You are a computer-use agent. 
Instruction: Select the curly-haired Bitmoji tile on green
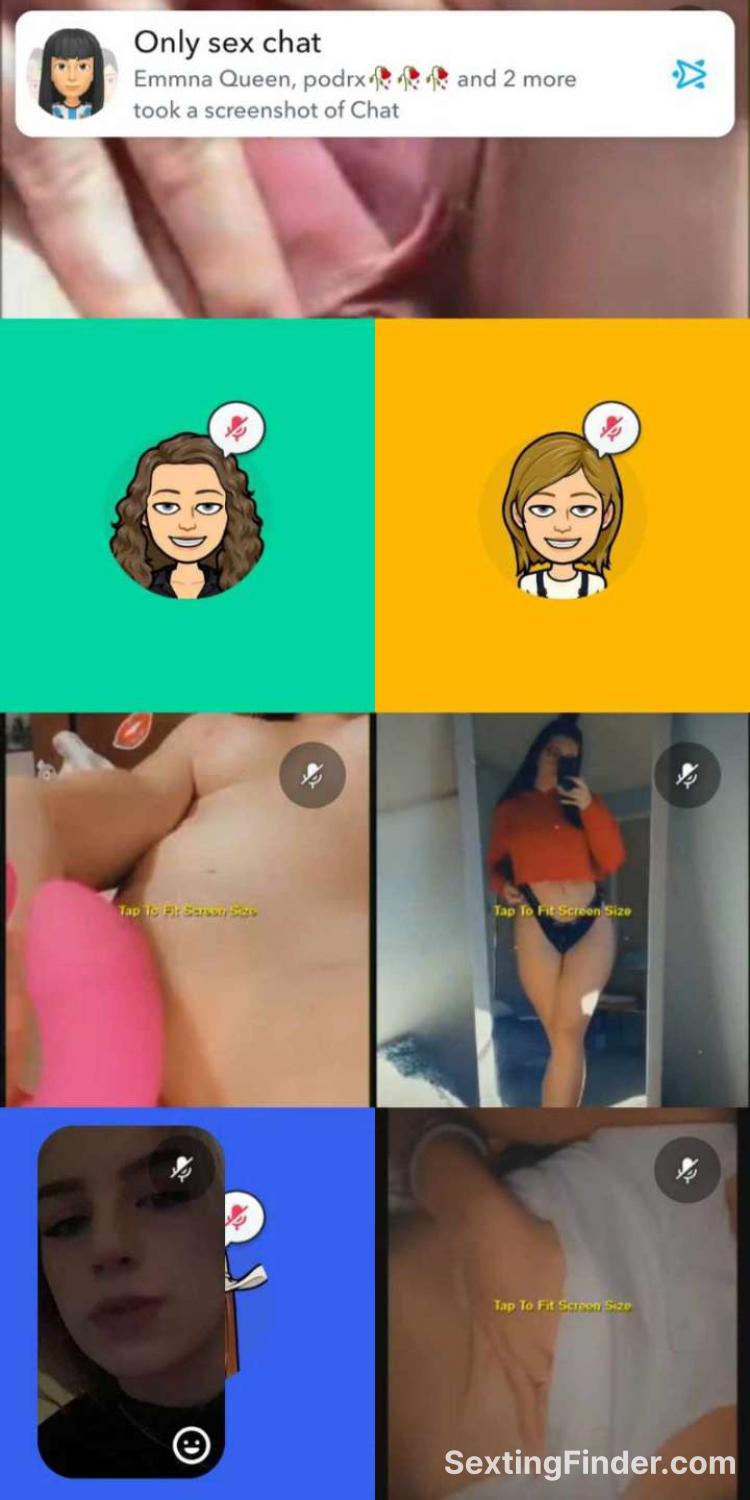pos(187,516)
